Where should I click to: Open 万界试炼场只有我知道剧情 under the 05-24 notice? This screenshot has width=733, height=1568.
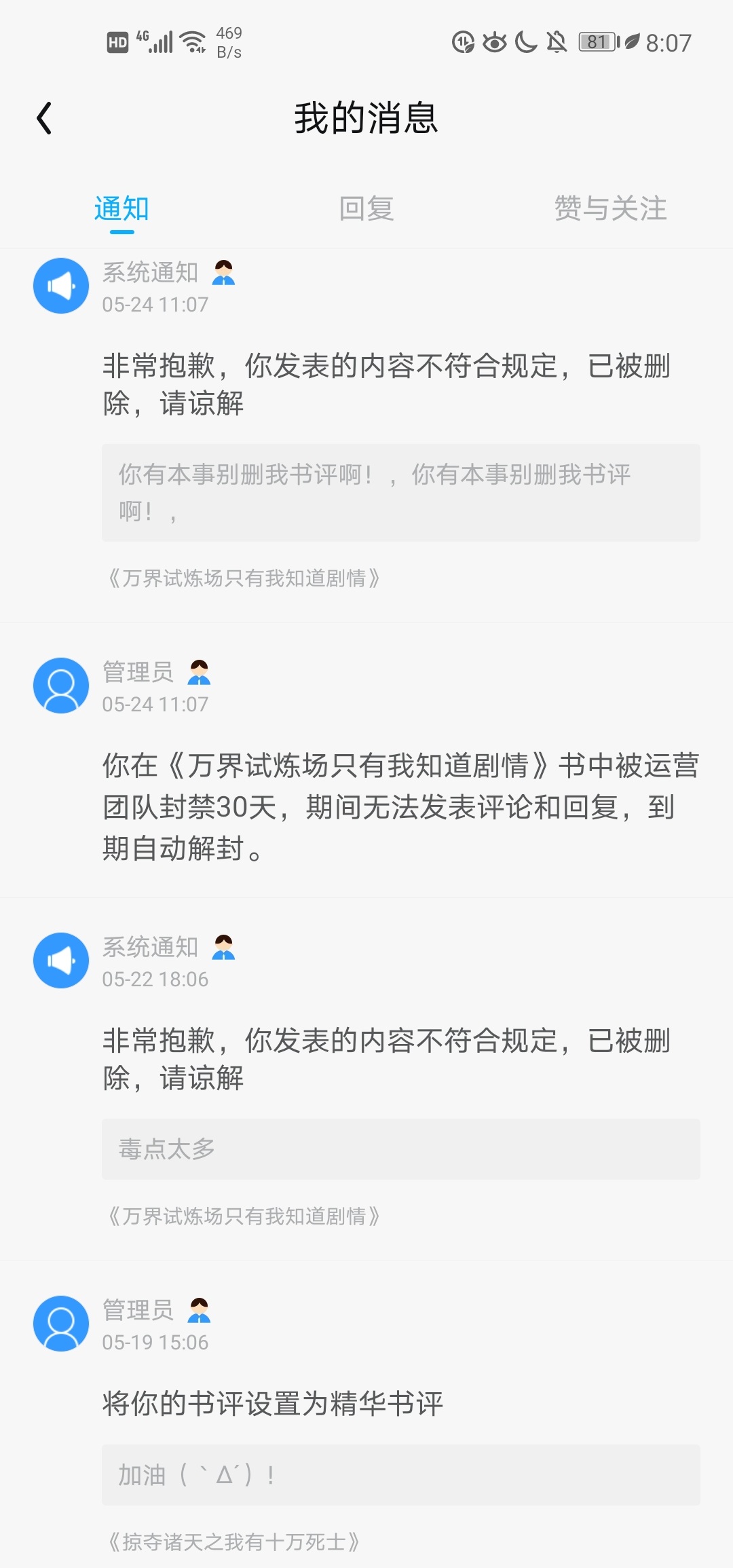point(243,578)
